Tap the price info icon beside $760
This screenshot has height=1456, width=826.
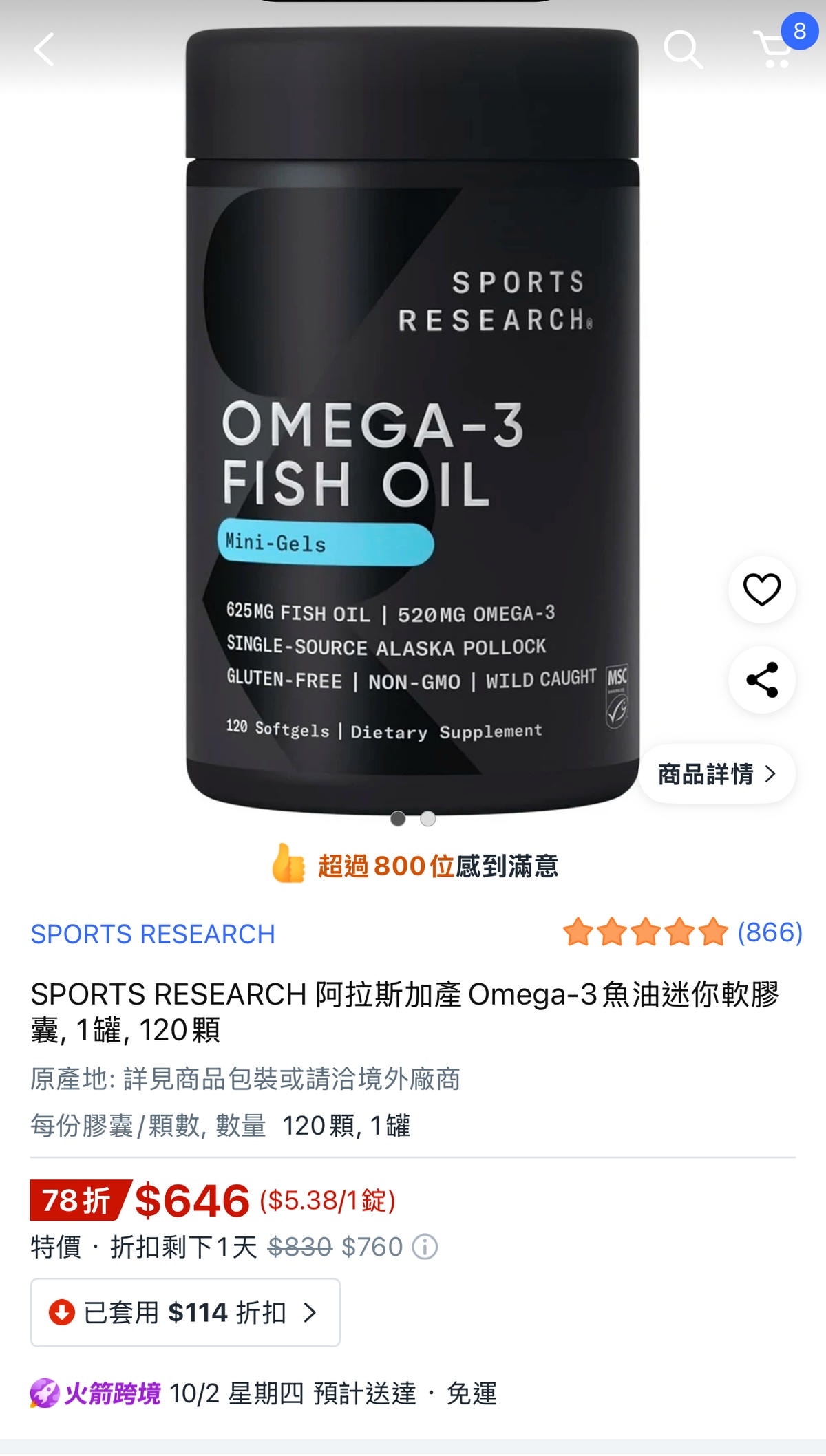[425, 1247]
